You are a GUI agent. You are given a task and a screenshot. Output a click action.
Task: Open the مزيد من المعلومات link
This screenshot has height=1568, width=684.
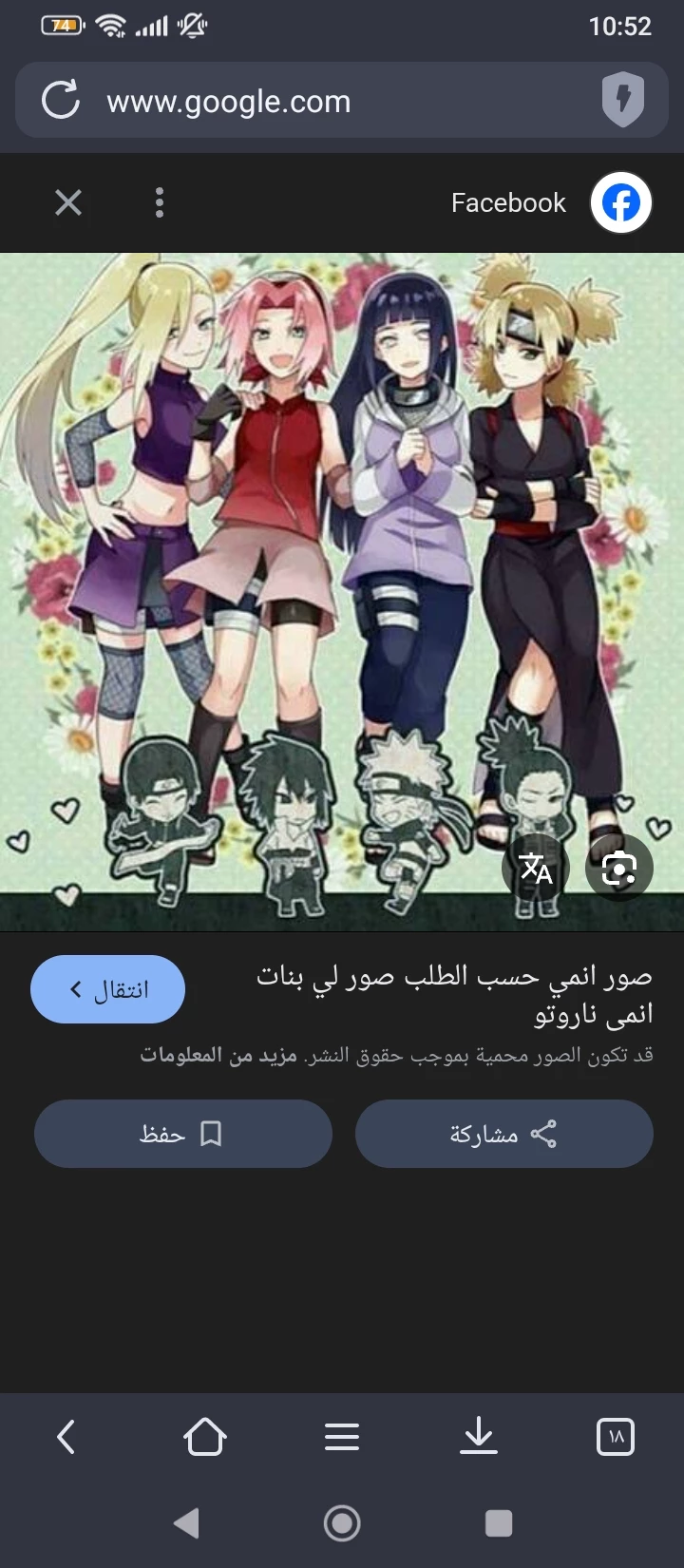pos(218,1056)
